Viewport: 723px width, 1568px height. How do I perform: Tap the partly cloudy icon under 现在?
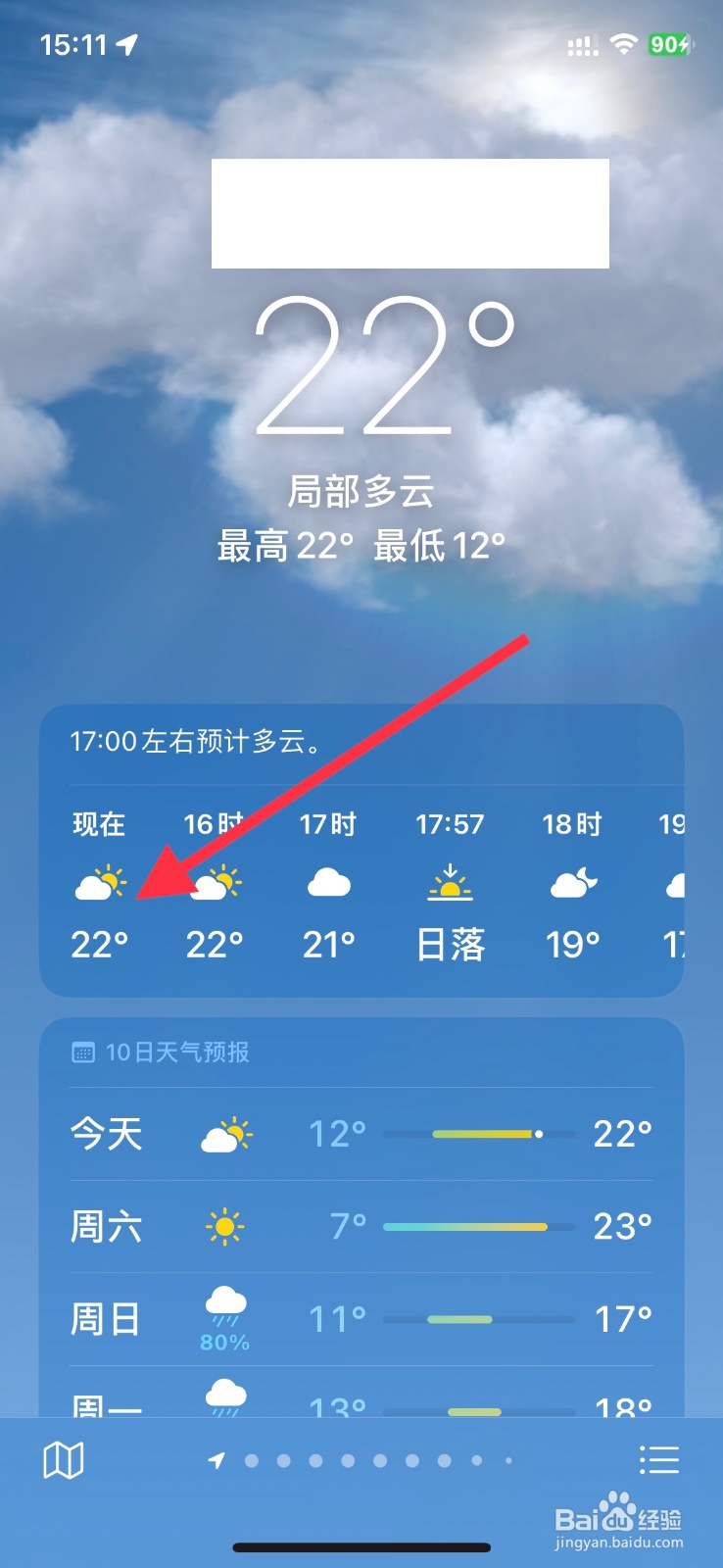(x=98, y=883)
